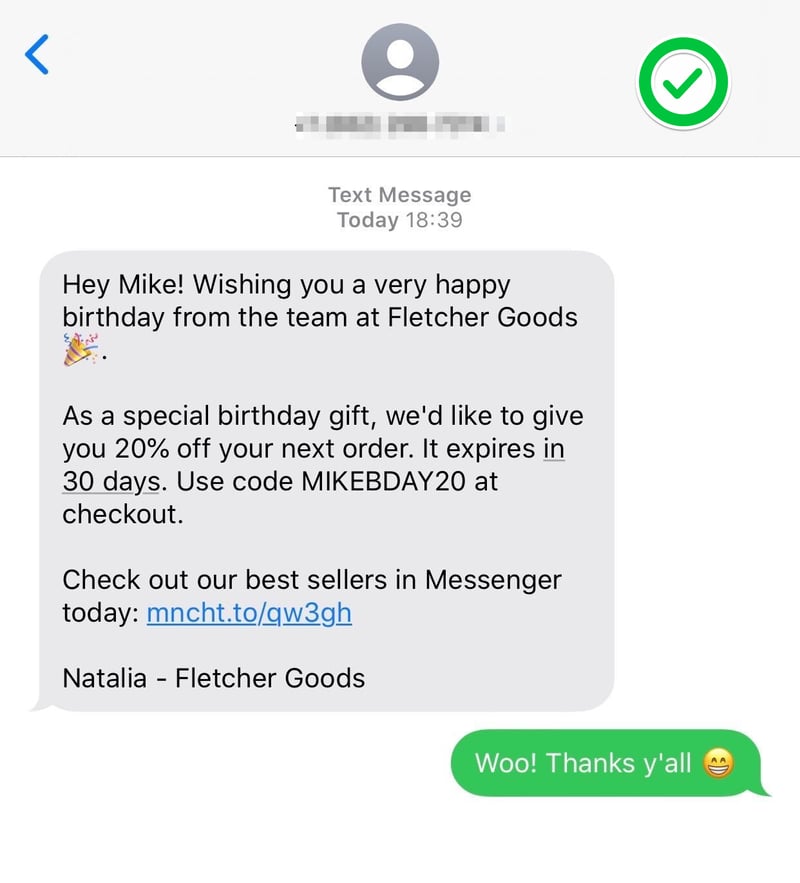
Task: Open the mncht.to/qw3gh link
Action: click(249, 612)
